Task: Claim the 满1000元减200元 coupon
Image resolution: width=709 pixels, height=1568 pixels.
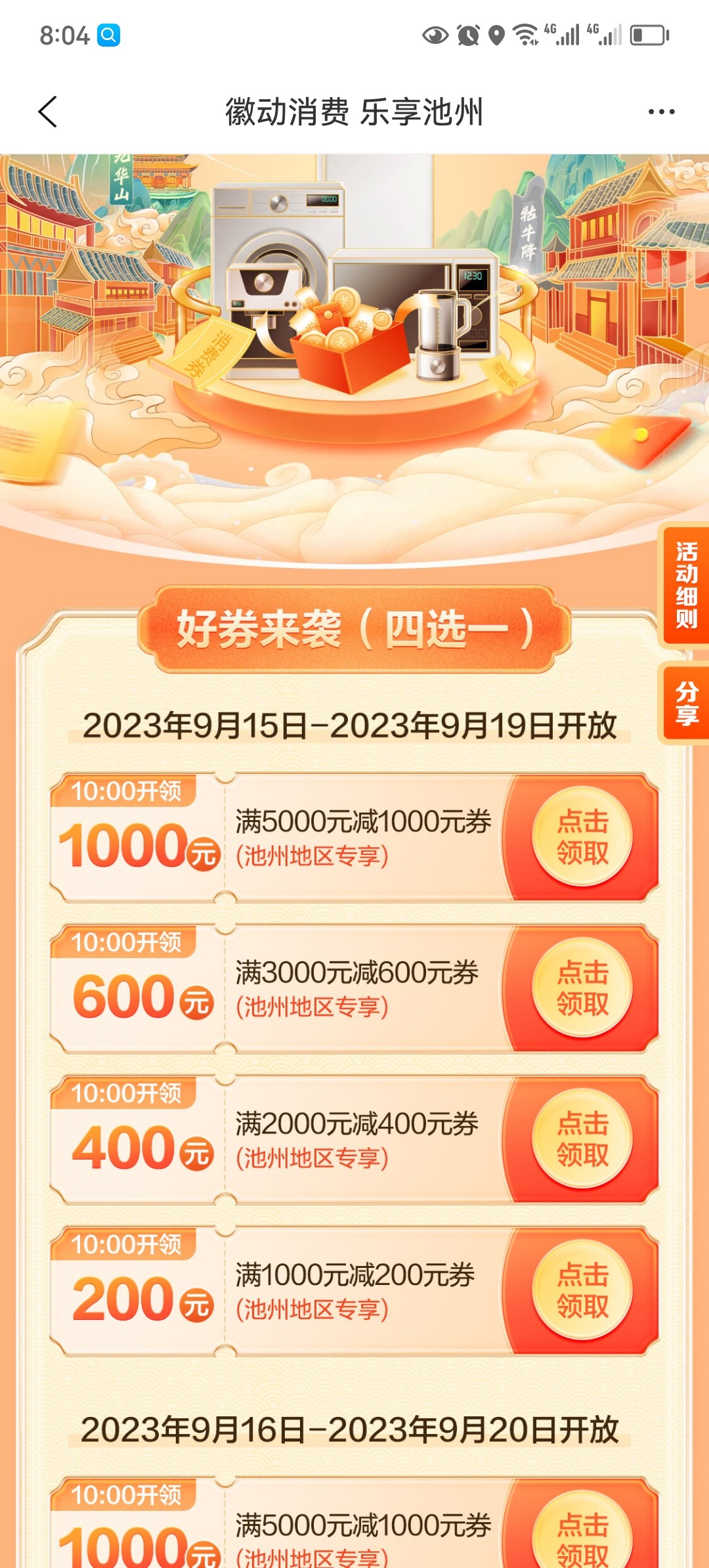Action: tap(582, 1290)
